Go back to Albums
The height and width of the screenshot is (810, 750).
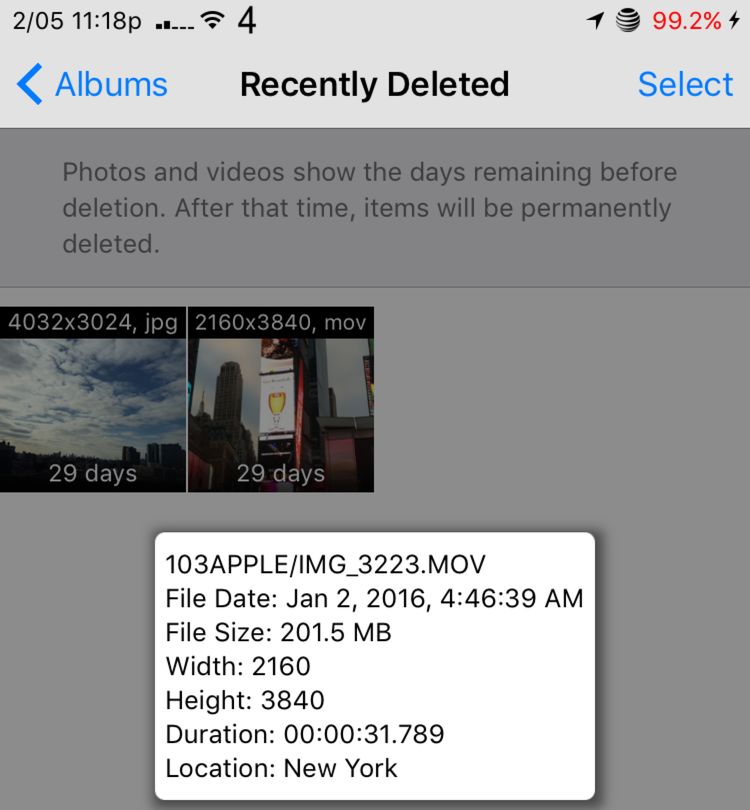pos(93,85)
